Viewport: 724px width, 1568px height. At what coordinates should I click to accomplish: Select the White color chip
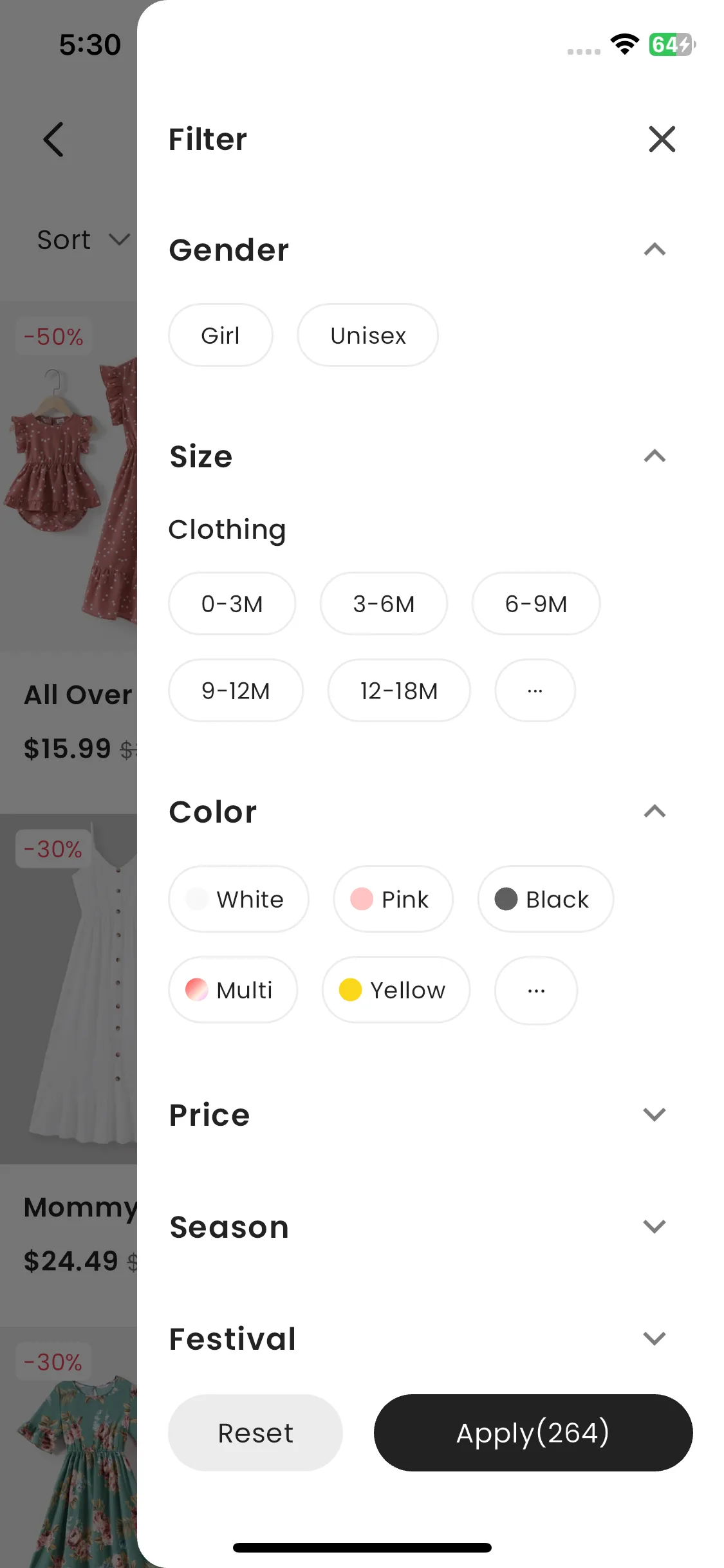[x=238, y=899]
